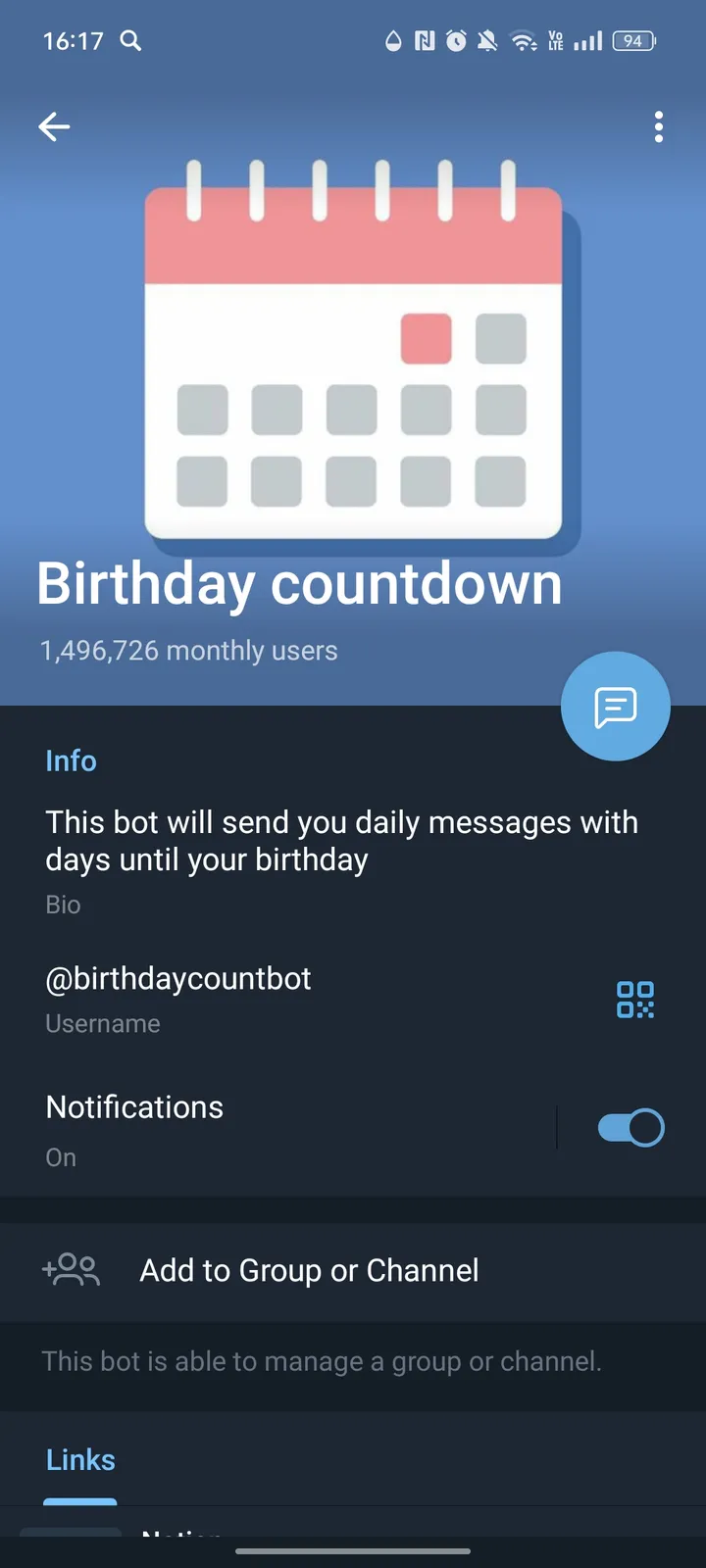
Task: Tap the battery level indicator
Action: click(632, 41)
